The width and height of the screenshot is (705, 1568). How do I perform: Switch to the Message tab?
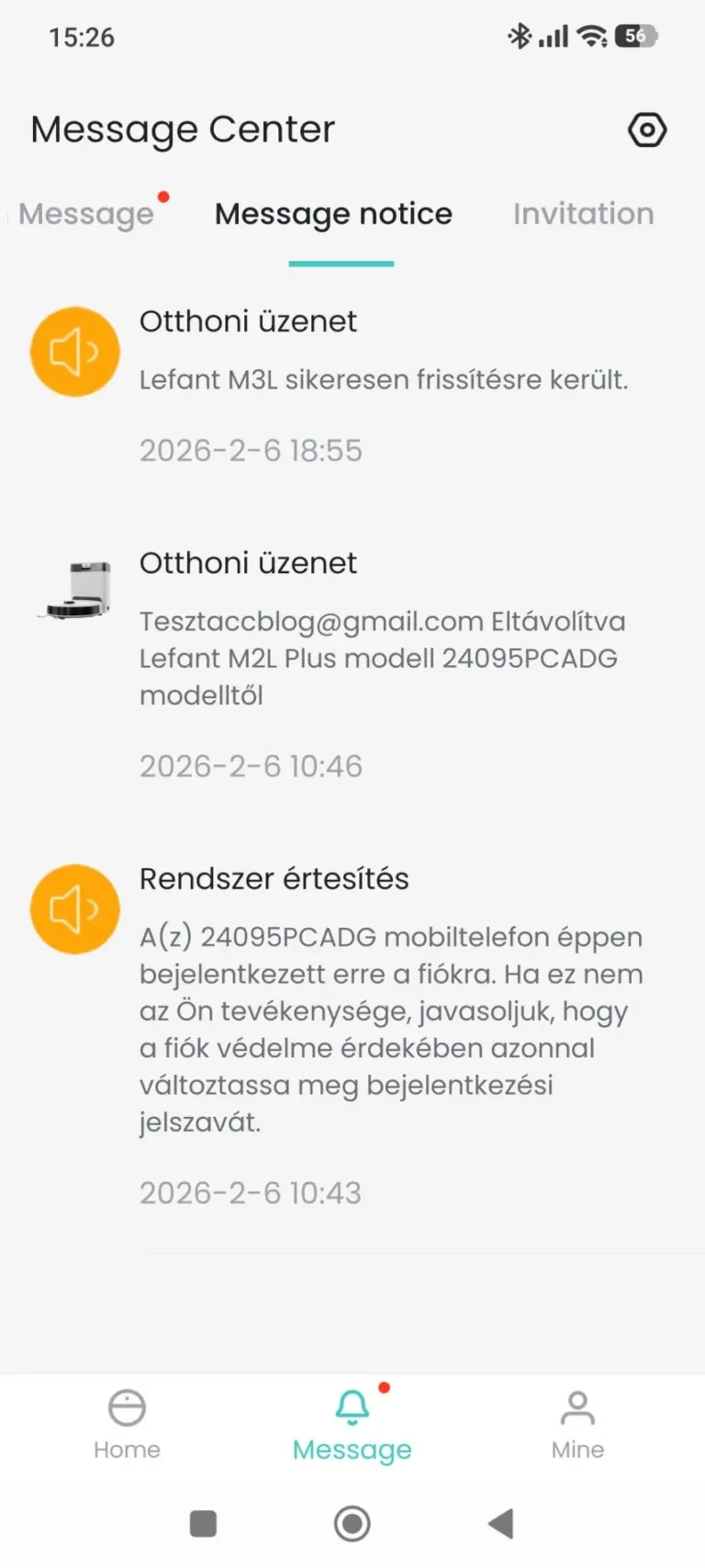tap(86, 213)
